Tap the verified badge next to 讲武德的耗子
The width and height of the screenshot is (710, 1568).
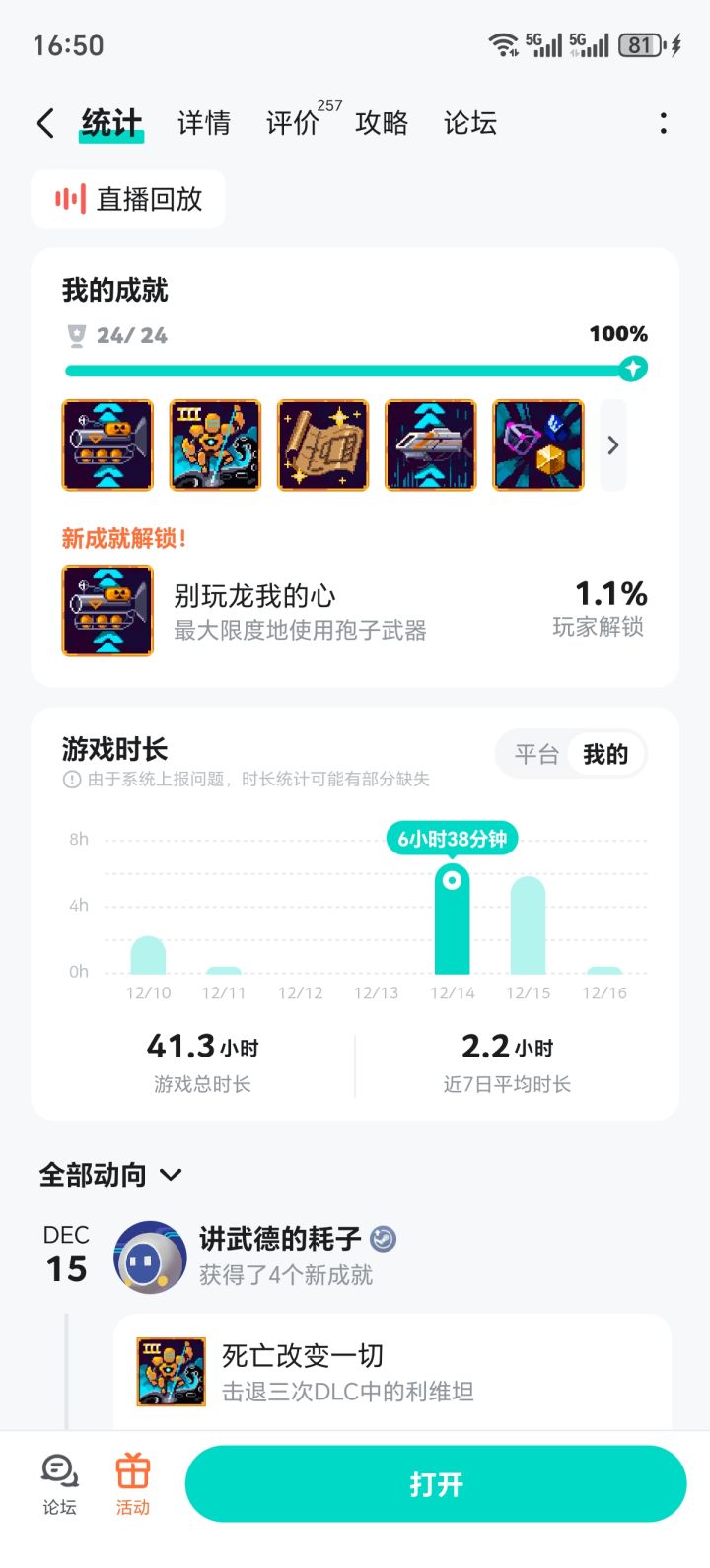[x=385, y=1241]
